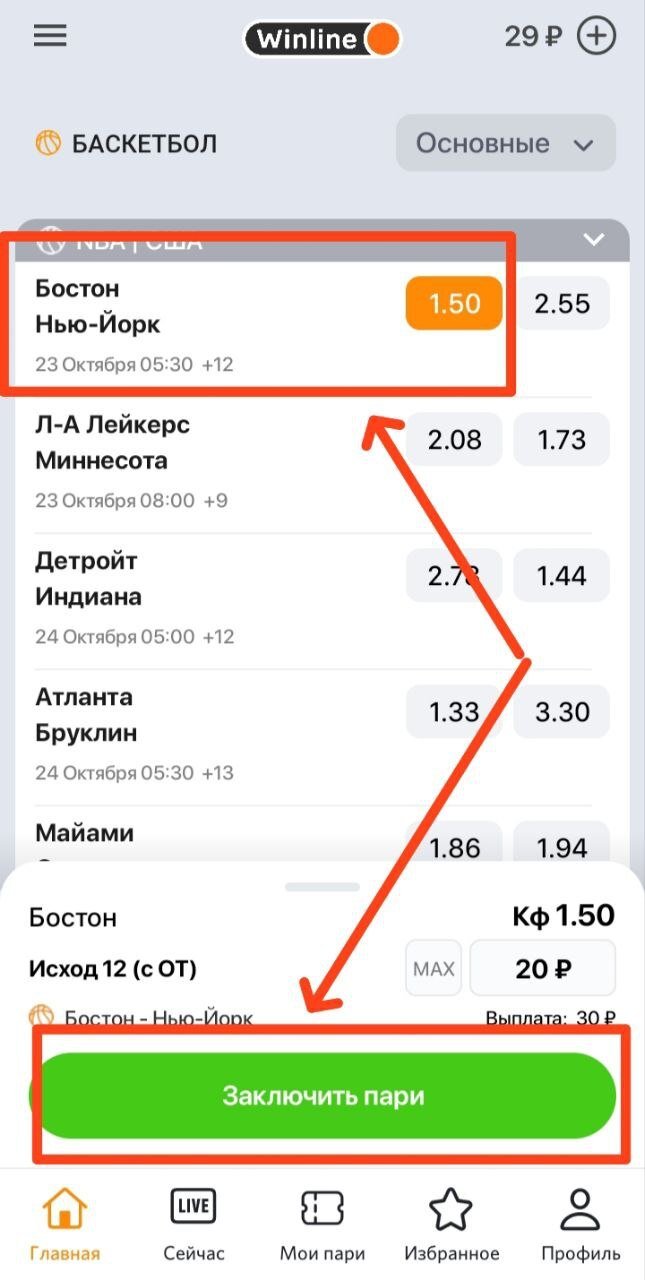Switch to the Профиль tab
The height and width of the screenshot is (1280, 645).
pos(580,1225)
